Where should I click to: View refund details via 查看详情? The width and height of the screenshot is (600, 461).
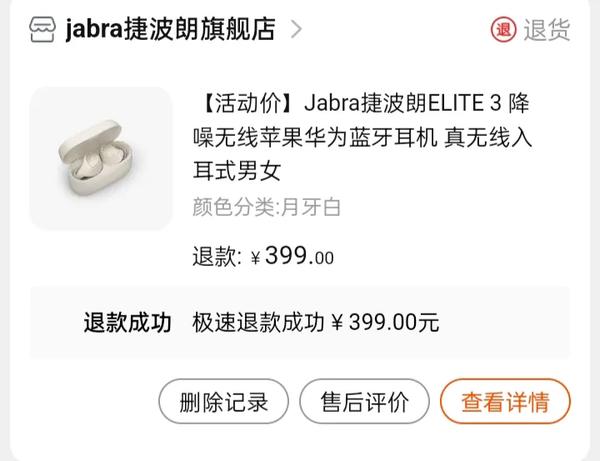505,403
